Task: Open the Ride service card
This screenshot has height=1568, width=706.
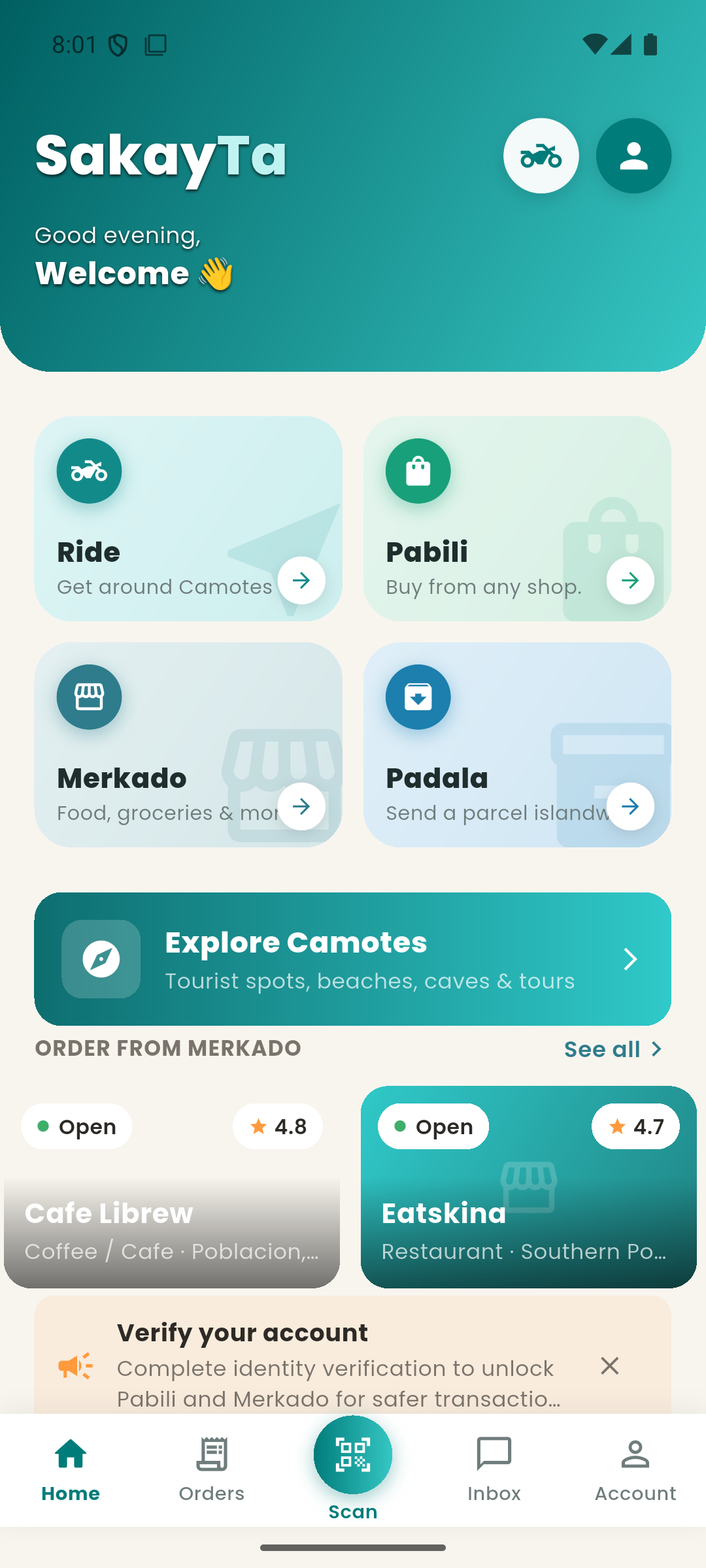Action: (x=188, y=519)
